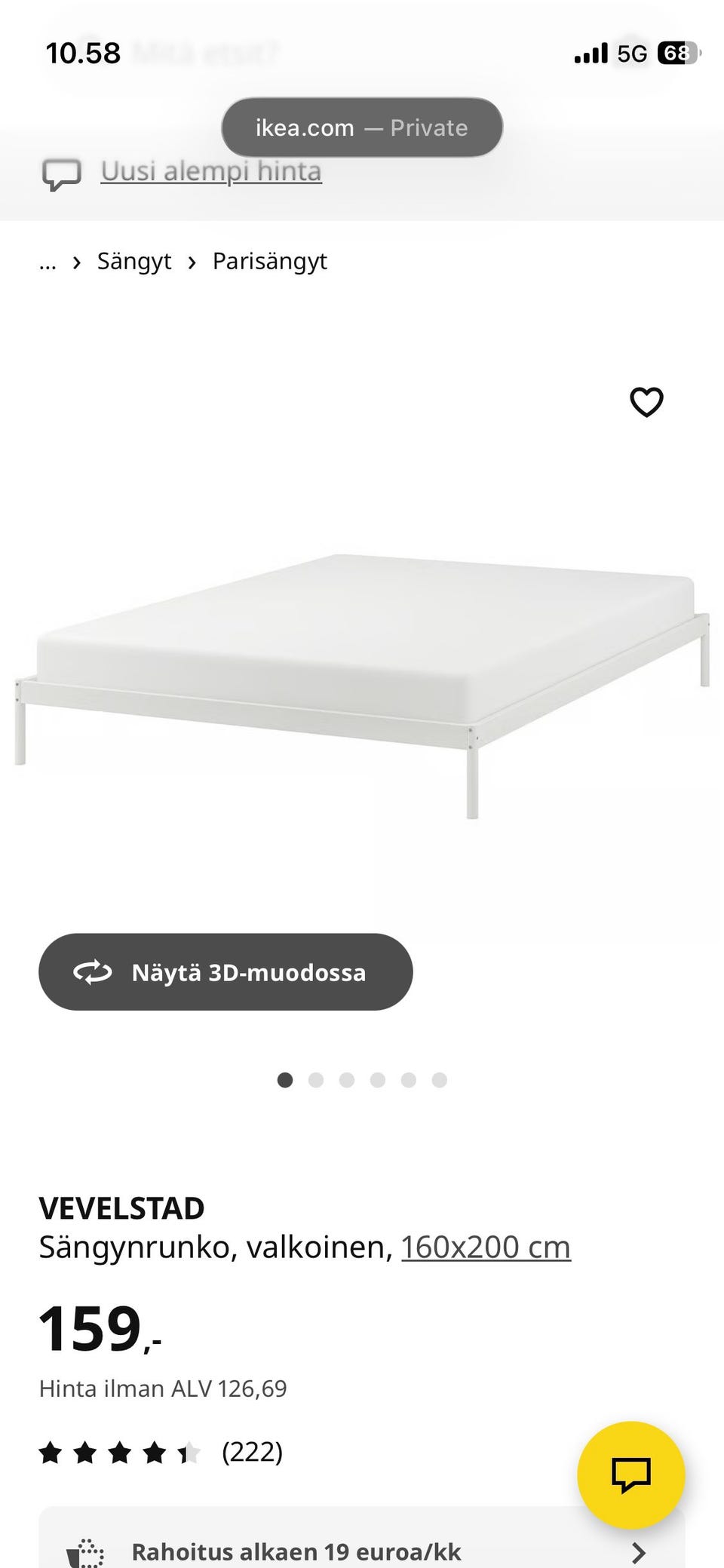Viewport: 724px width, 1568px height.
Task: Open the yellow chat bubble
Action: [x=632, y=1474]
